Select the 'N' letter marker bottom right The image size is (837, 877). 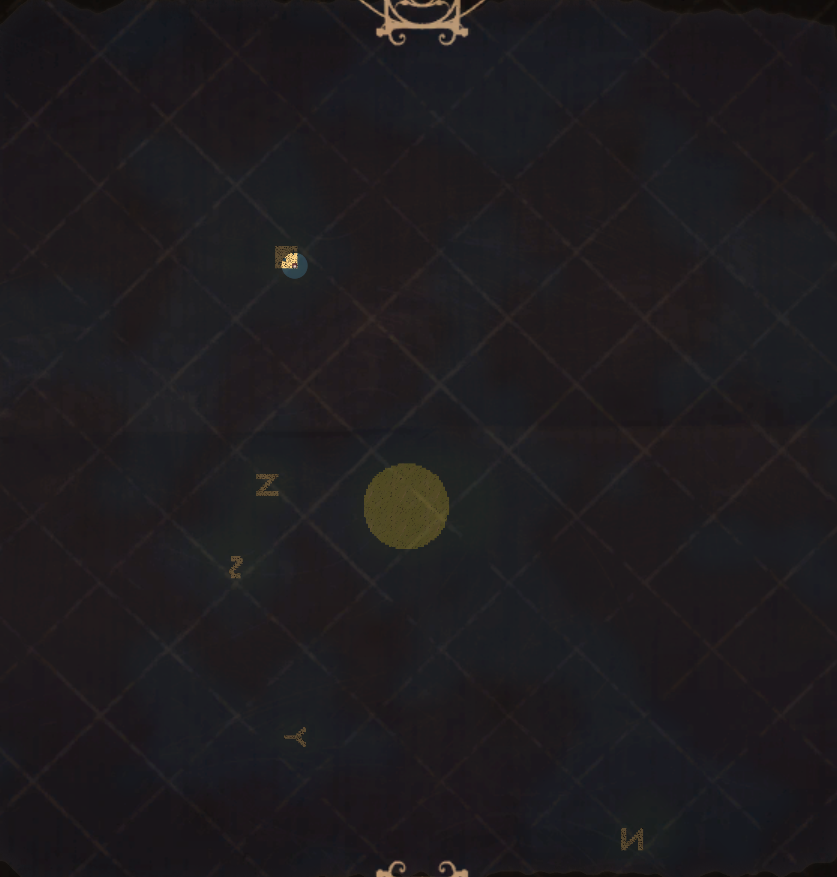coord(631,839)
